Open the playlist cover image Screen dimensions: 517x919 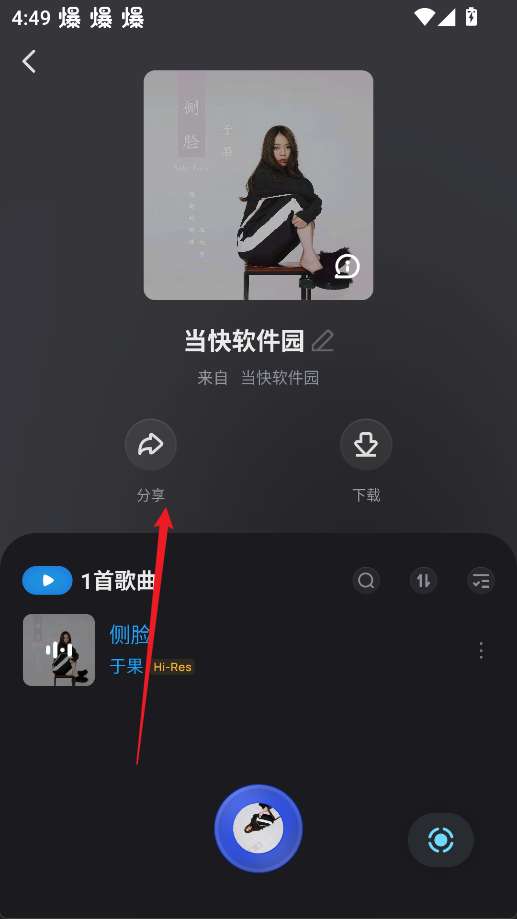pyautogui.click(x=258, y=185)
